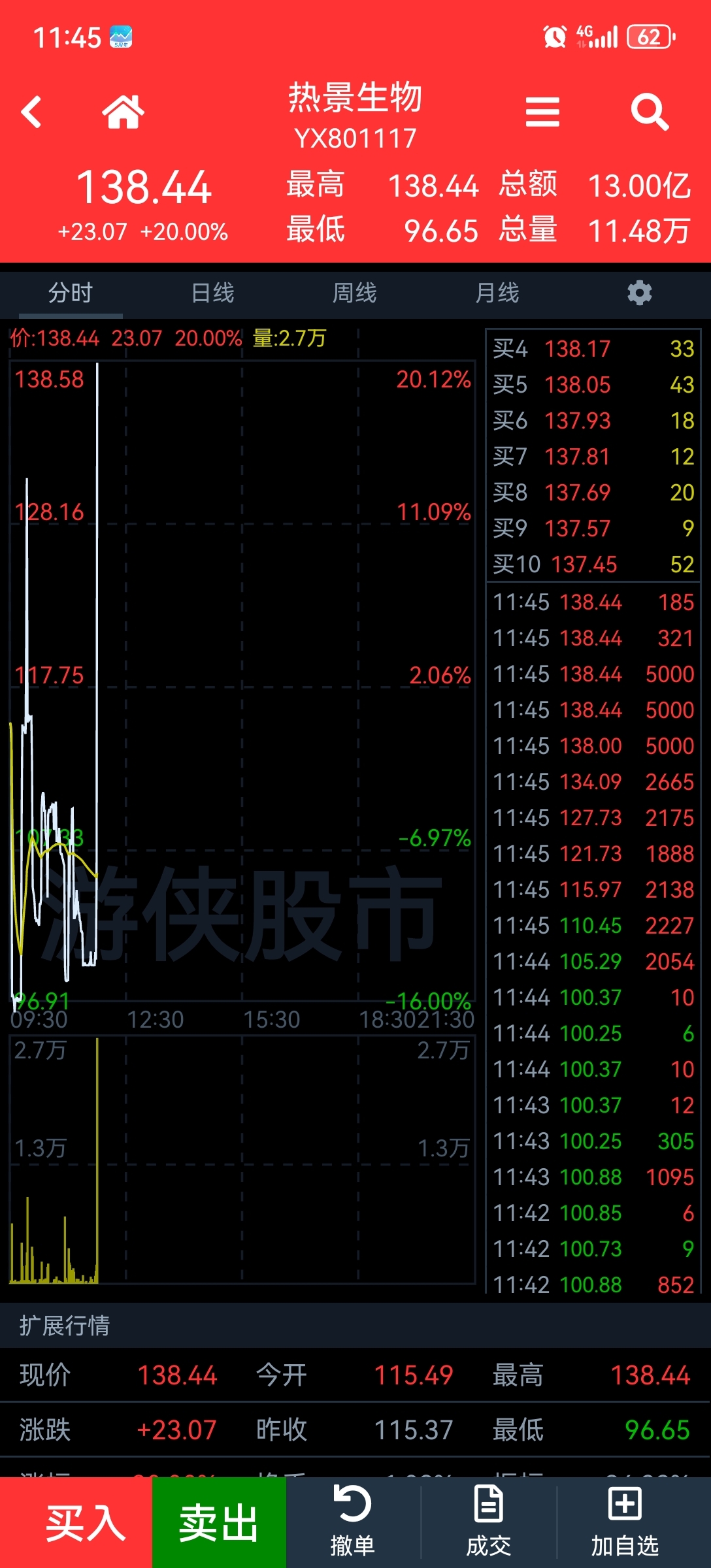The height and width of the screenshot is (1568, 711).
Task: Add stock via 加自选
Action: tap(625, 1522)
